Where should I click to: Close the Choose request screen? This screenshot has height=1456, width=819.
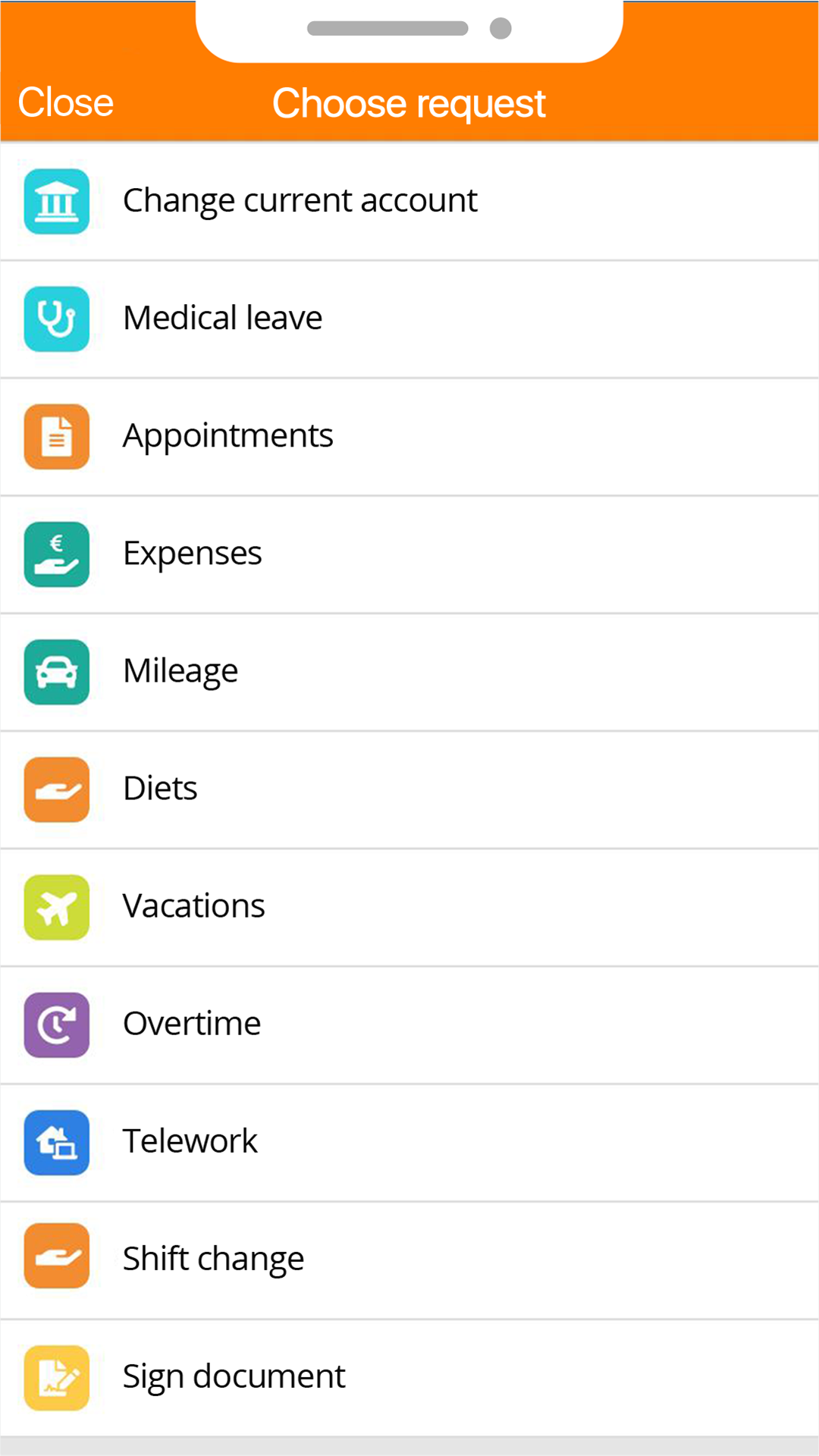pyautogui.click(x=66, y=102)
